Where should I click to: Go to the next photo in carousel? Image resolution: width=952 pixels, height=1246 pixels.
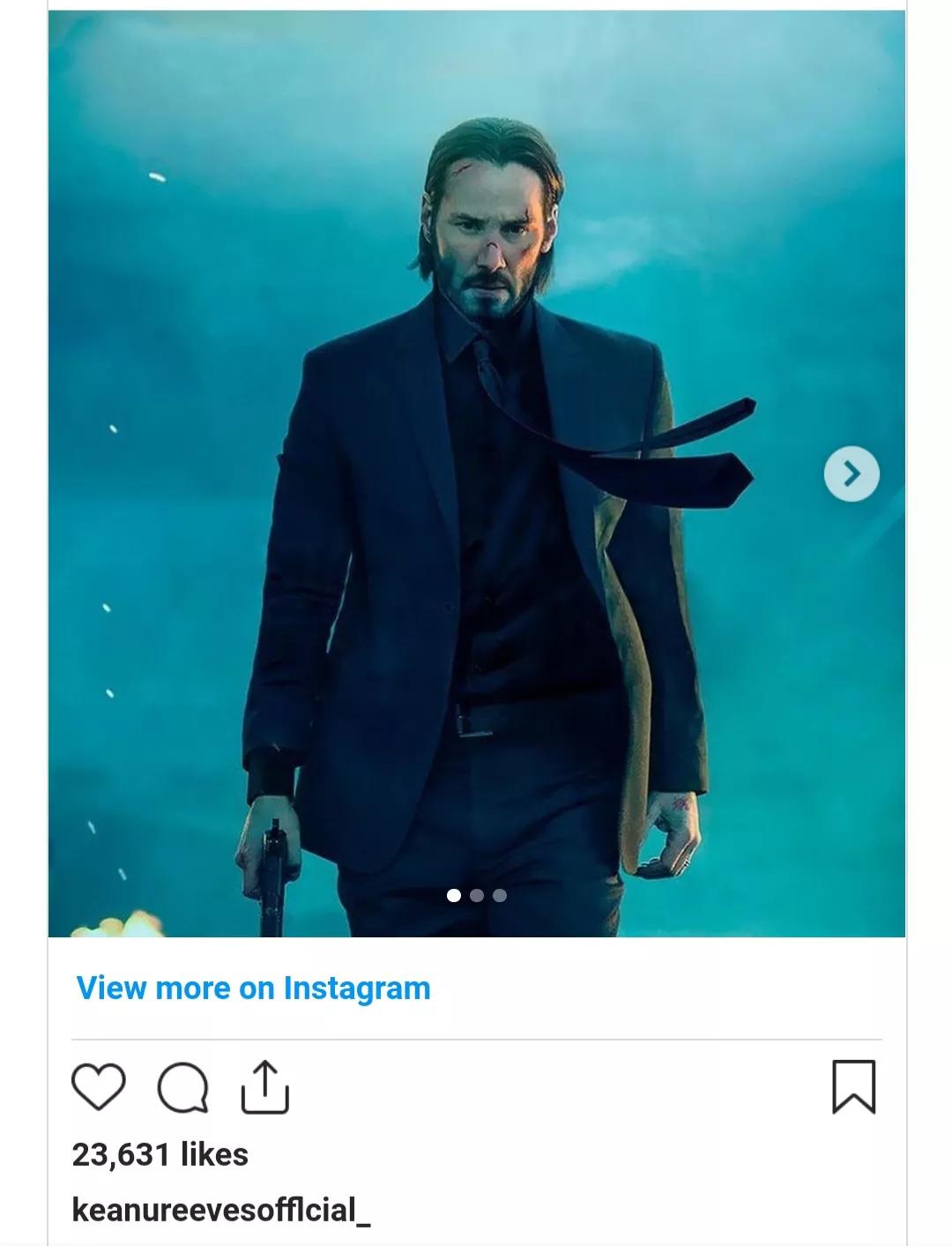coord(851,474)
